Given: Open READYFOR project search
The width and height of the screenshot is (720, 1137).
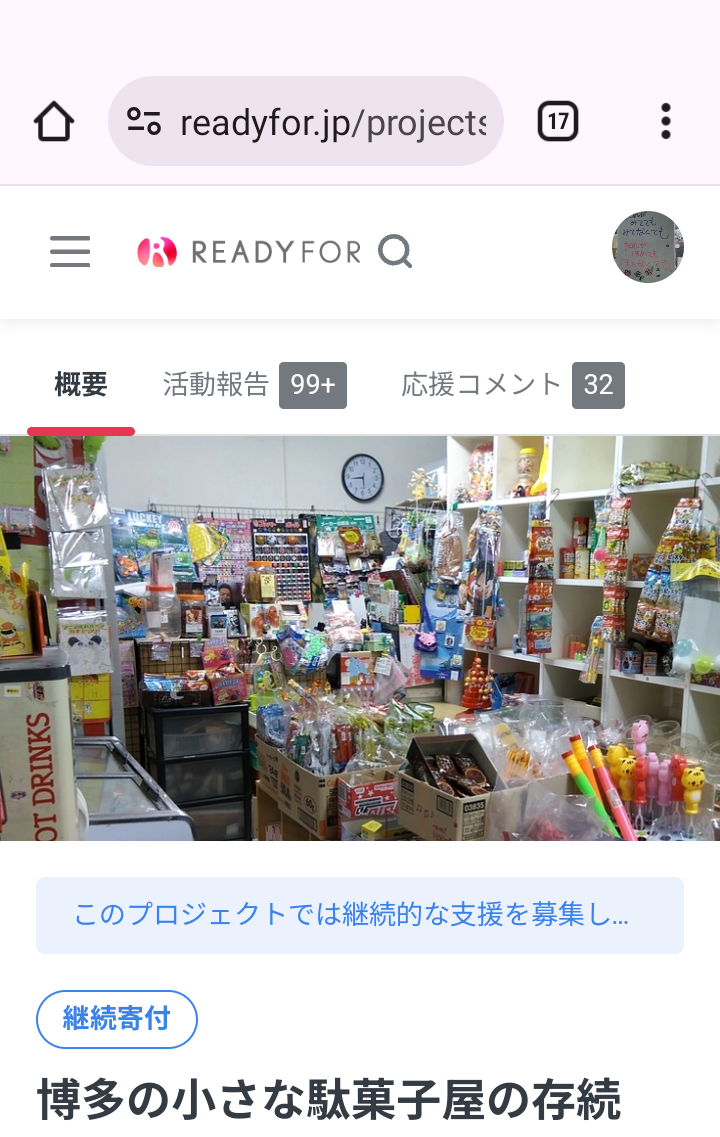Looking at the screenshot, I should point(395,252).
